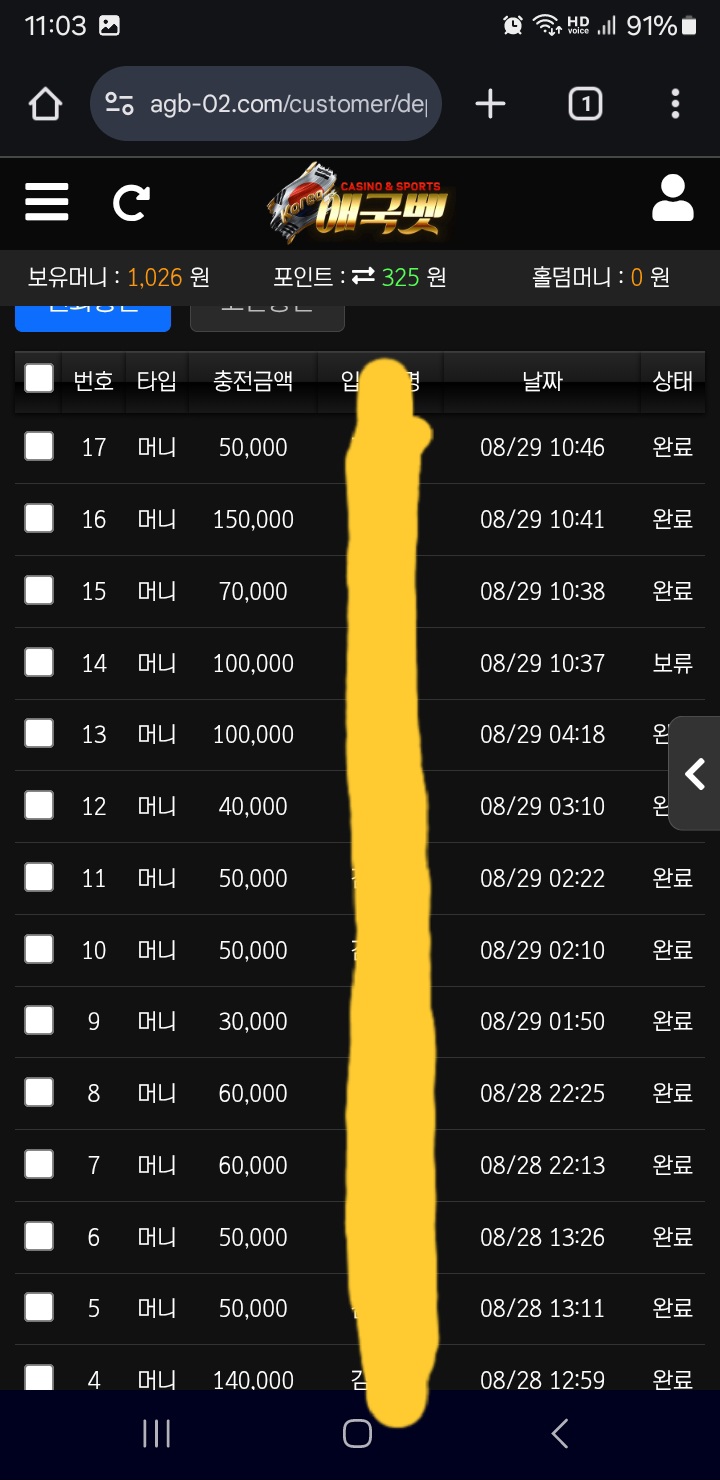The height and width of the screenshot is (1480, 720).
Task: Open a new browser tab
Action: [x=490, y=104]
